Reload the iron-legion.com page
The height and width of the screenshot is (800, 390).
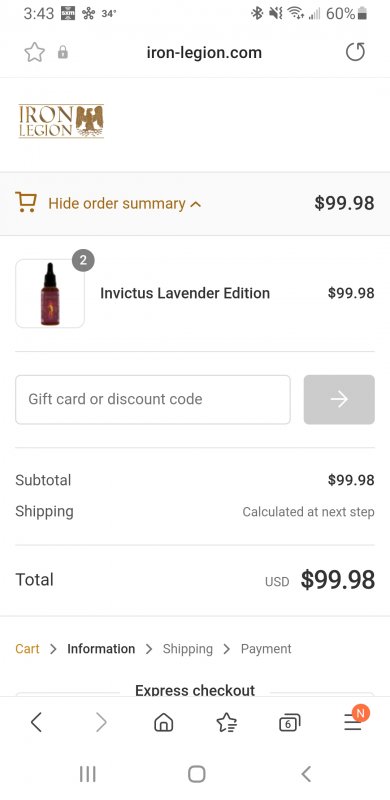tap(355, 52)
